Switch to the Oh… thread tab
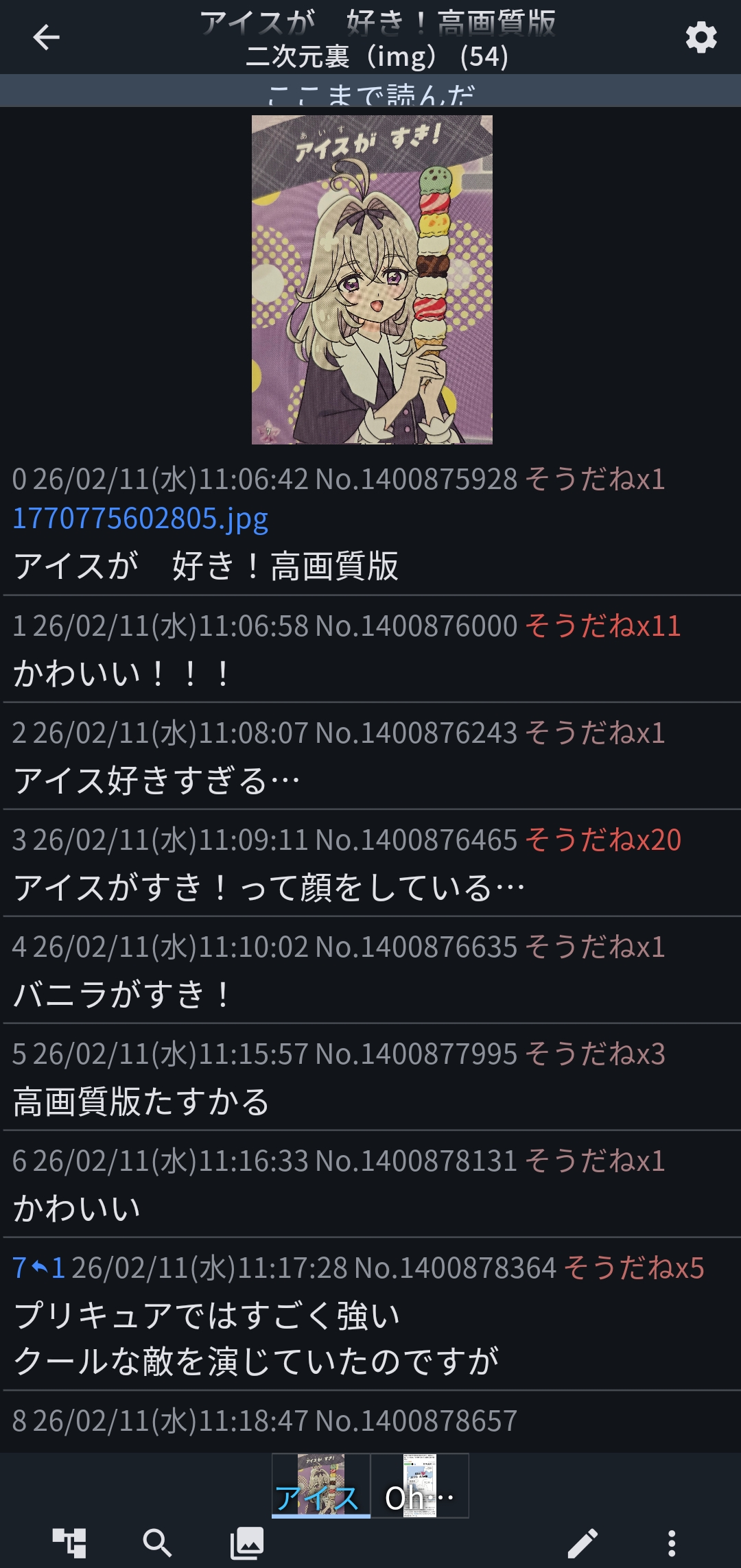 (x=419, y=1486)
